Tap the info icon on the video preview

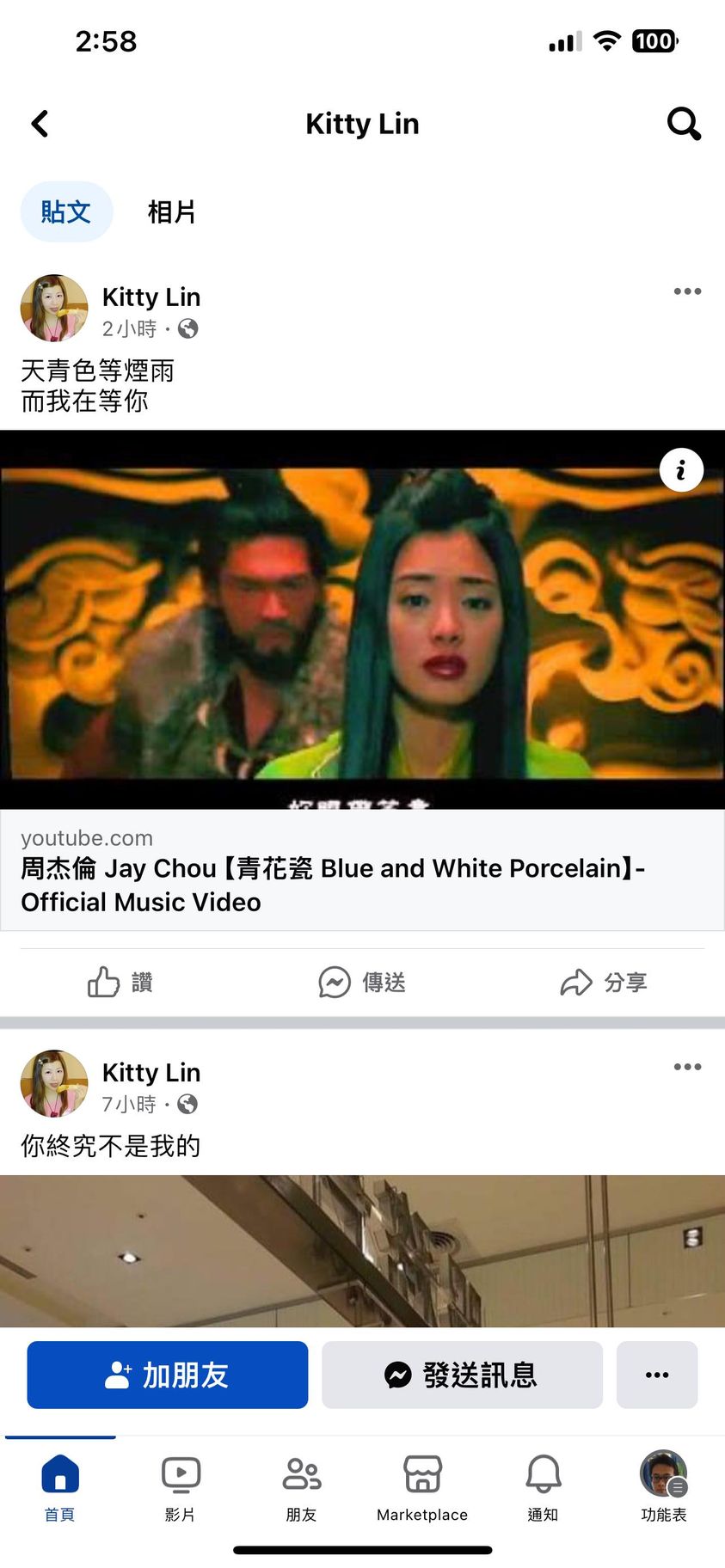click(x=681, y=470)
